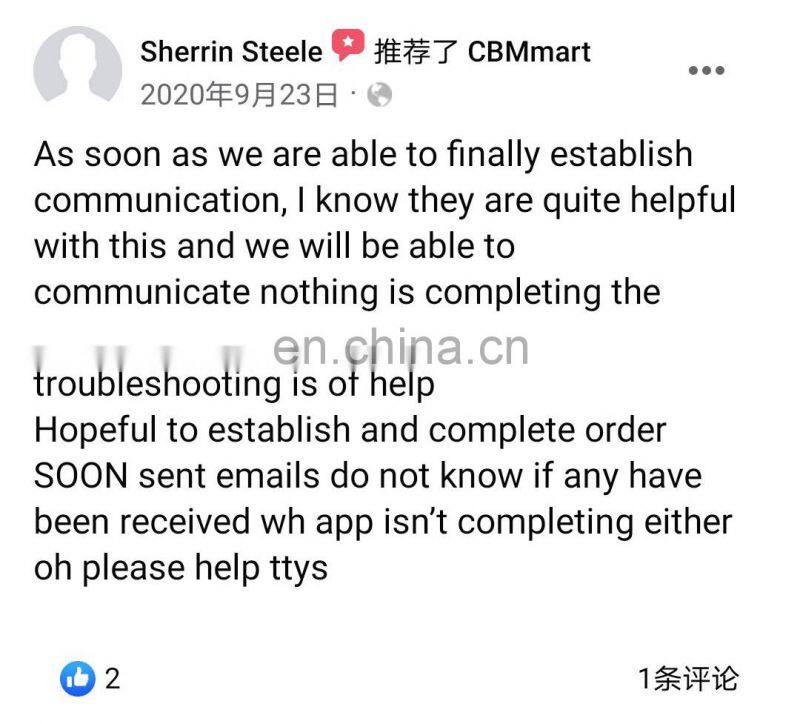This screenshot has height=724, width=800.
Task: Open the CBMmart page link
Action: point(529,52)
